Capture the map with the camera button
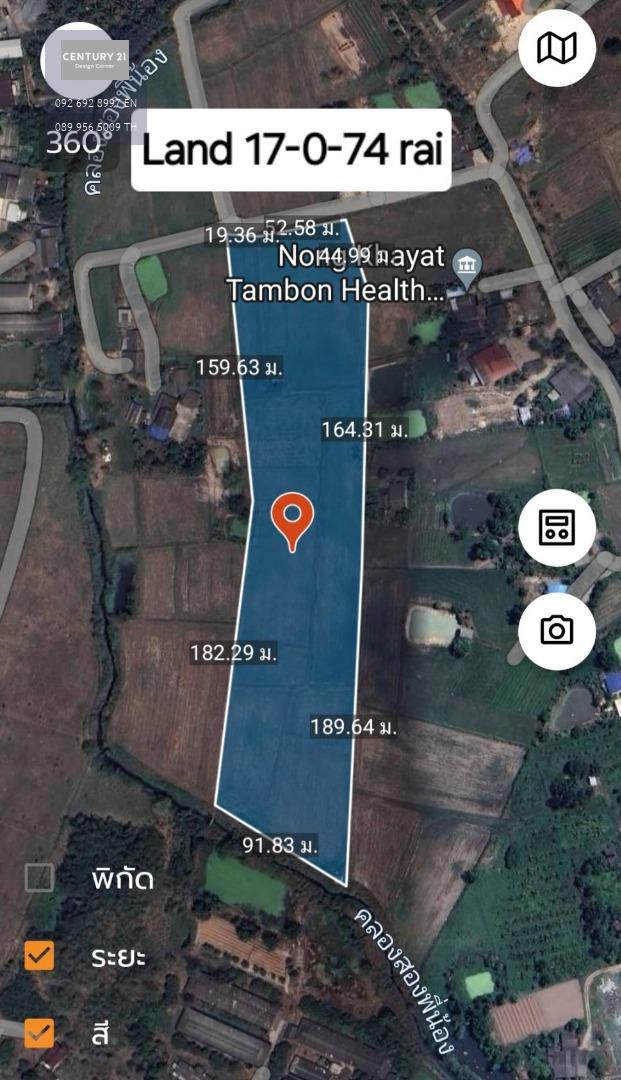This screenshot has width=621, height=1080. pos(557,631)
